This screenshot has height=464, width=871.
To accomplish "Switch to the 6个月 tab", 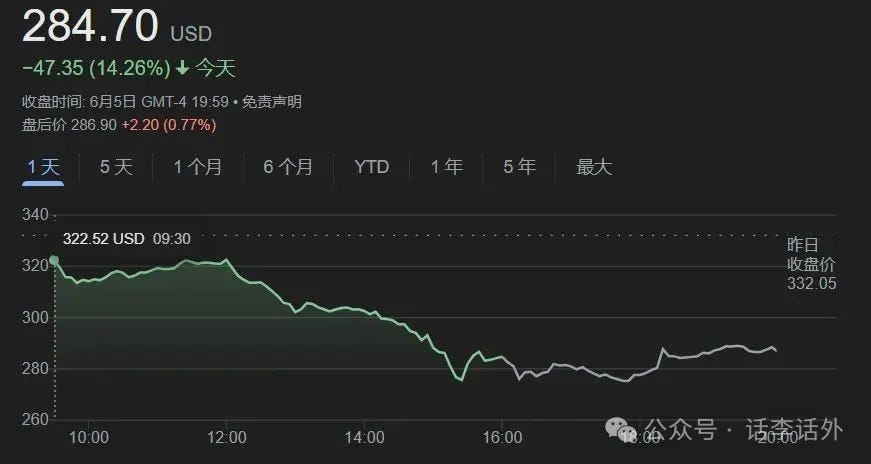I will pos(288,167).
